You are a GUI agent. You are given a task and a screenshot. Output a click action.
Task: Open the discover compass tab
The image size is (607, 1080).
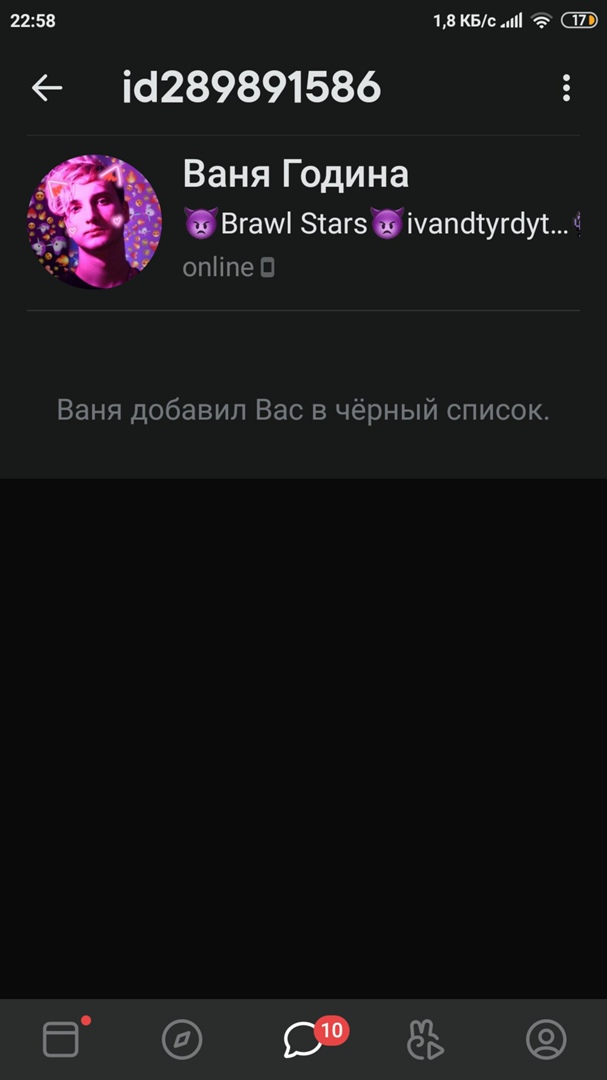coord(182,1040)
